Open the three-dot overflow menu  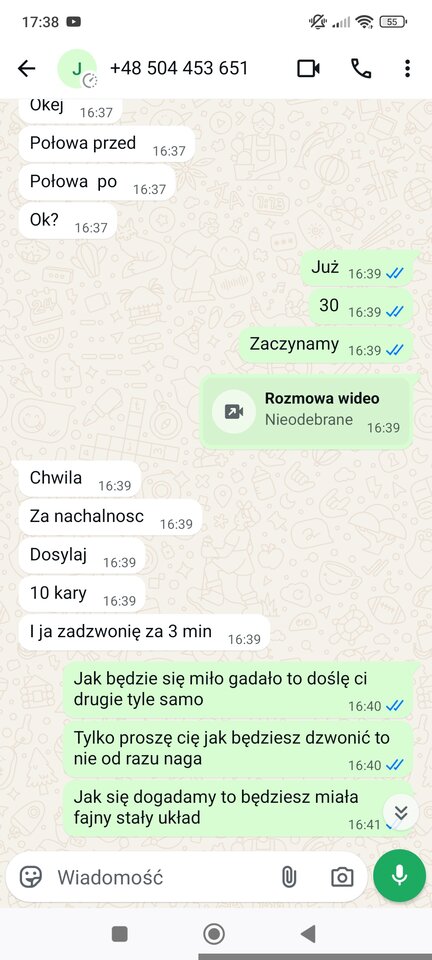point(407,69)
